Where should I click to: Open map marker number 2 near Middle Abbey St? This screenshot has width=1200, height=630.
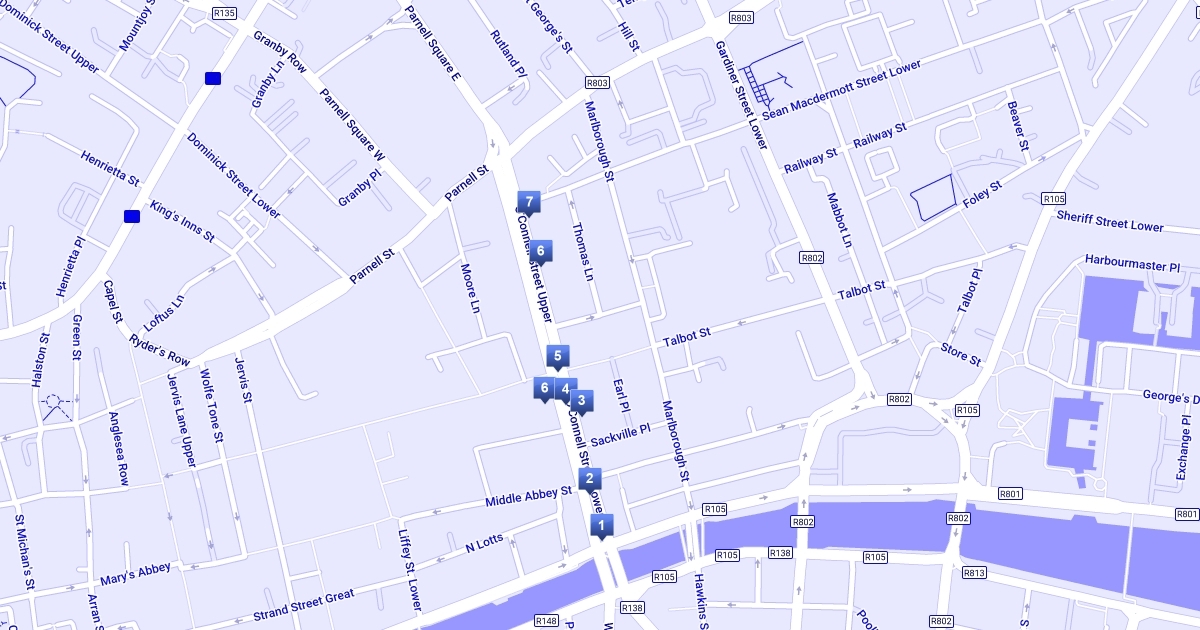coord(589,478)
